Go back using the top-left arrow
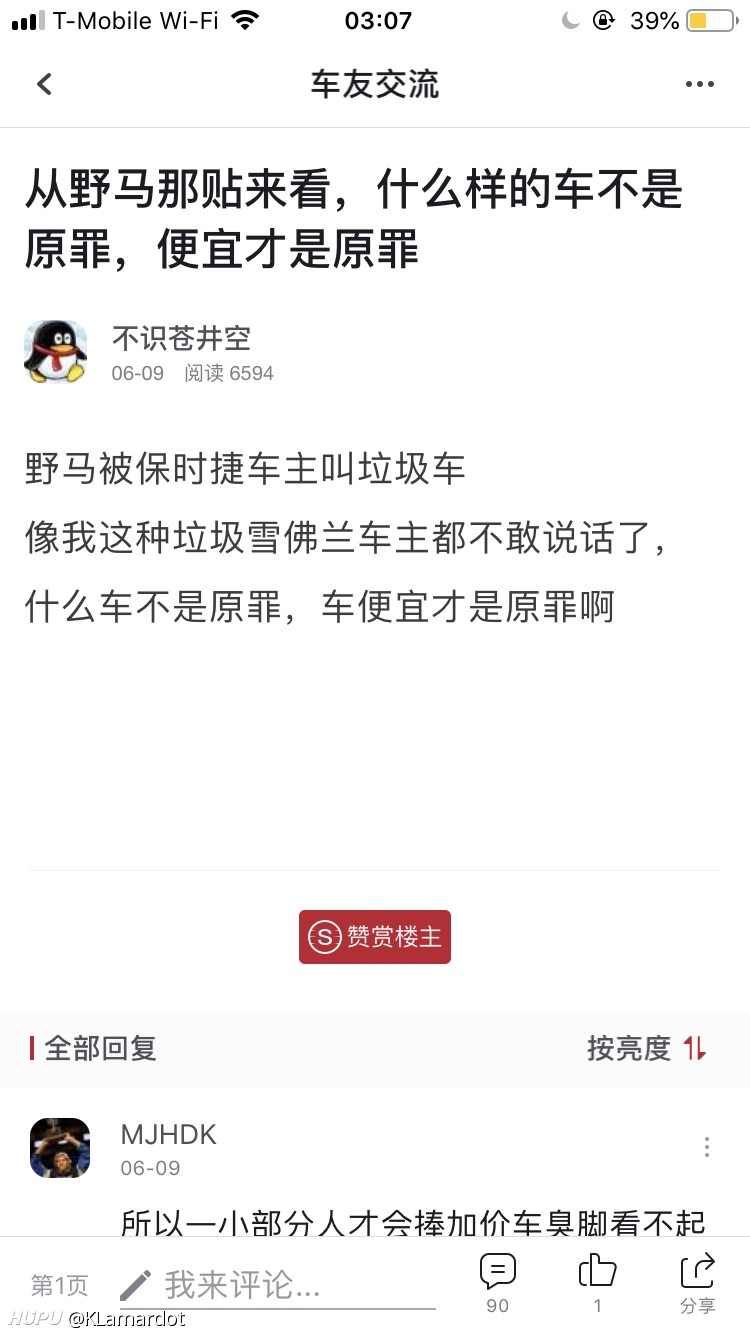Image resolution: width=750 pixels, height=1334 pixels. (44, 85)
